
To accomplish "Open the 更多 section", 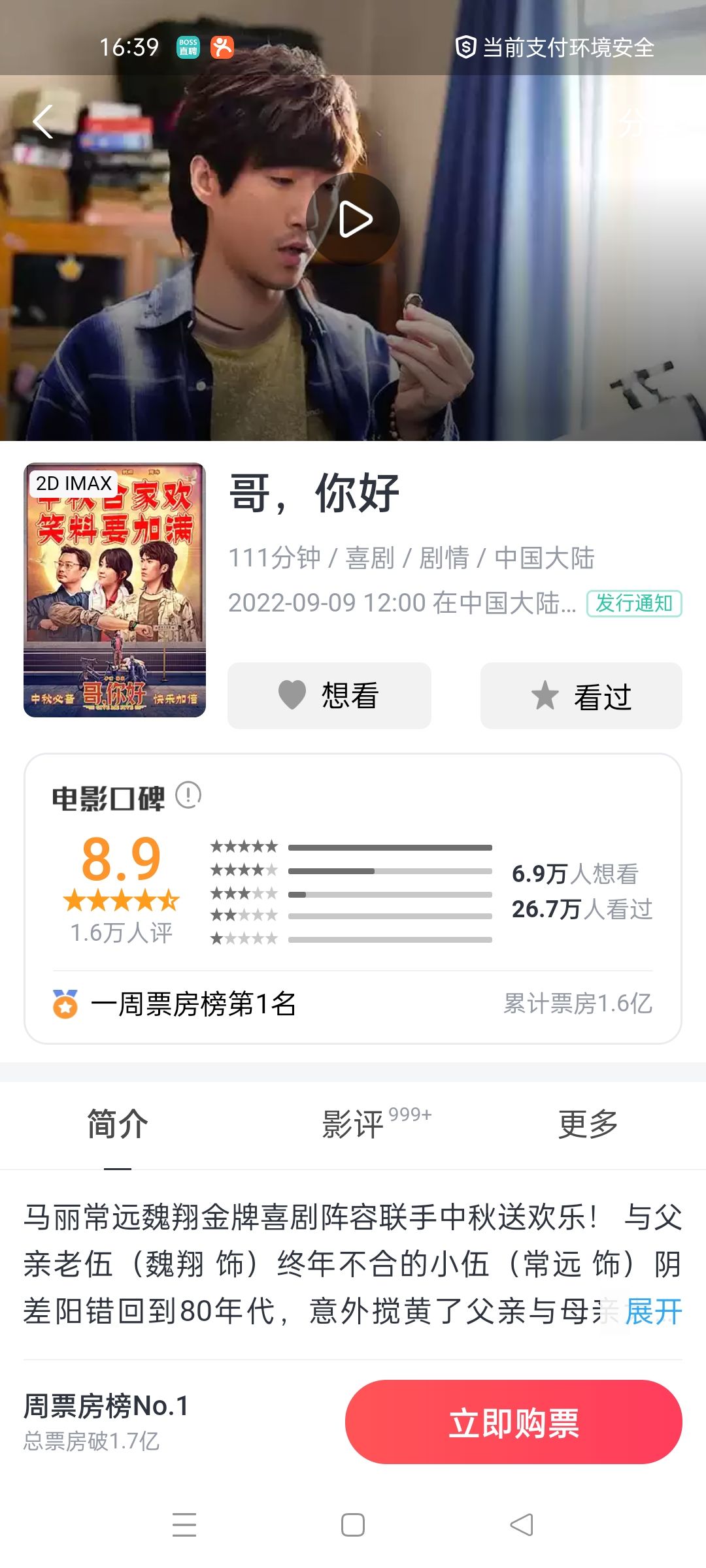I will (x=587, y=1123).
